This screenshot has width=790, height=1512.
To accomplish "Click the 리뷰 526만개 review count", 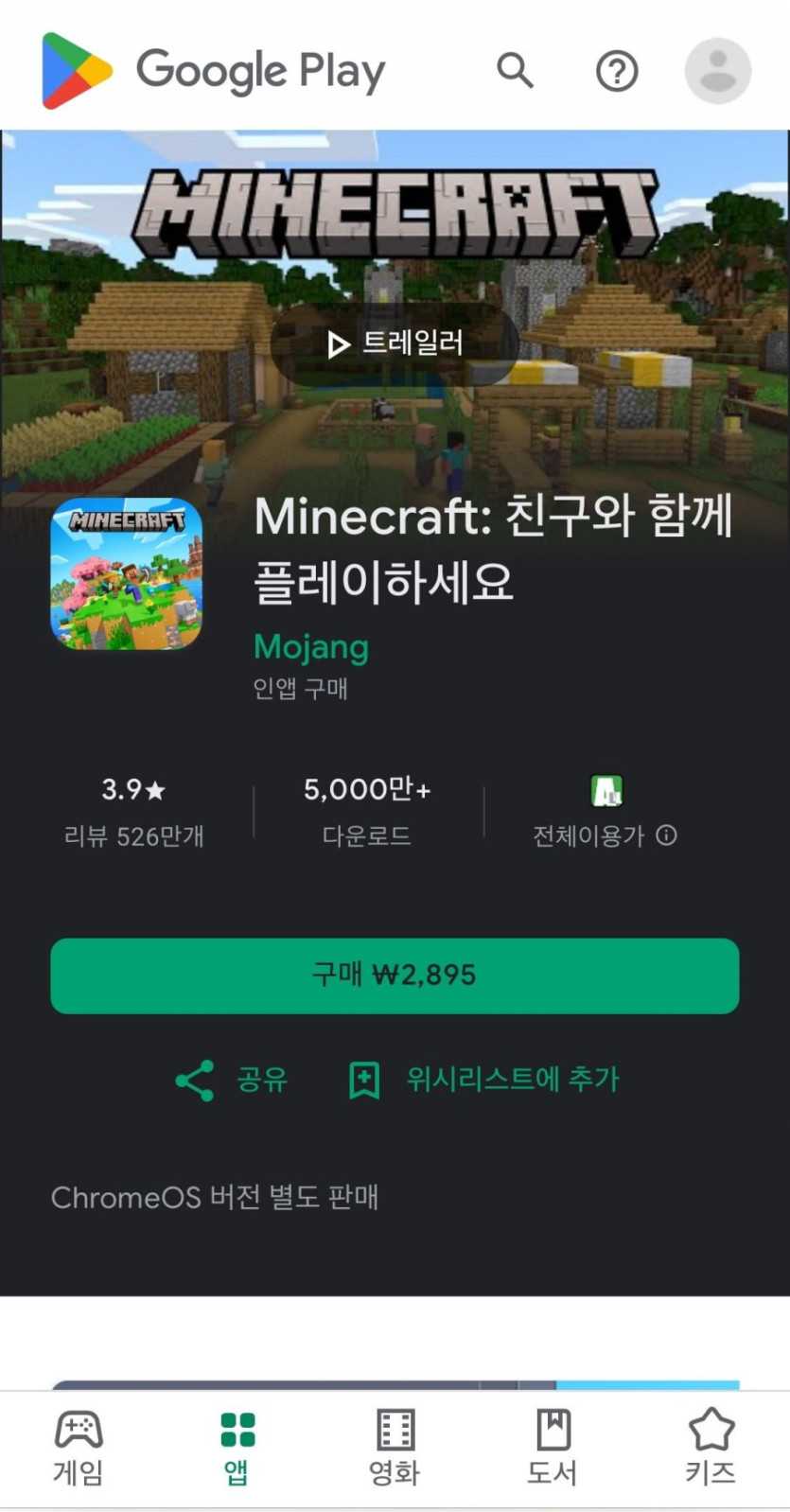I will pos(134,836).
